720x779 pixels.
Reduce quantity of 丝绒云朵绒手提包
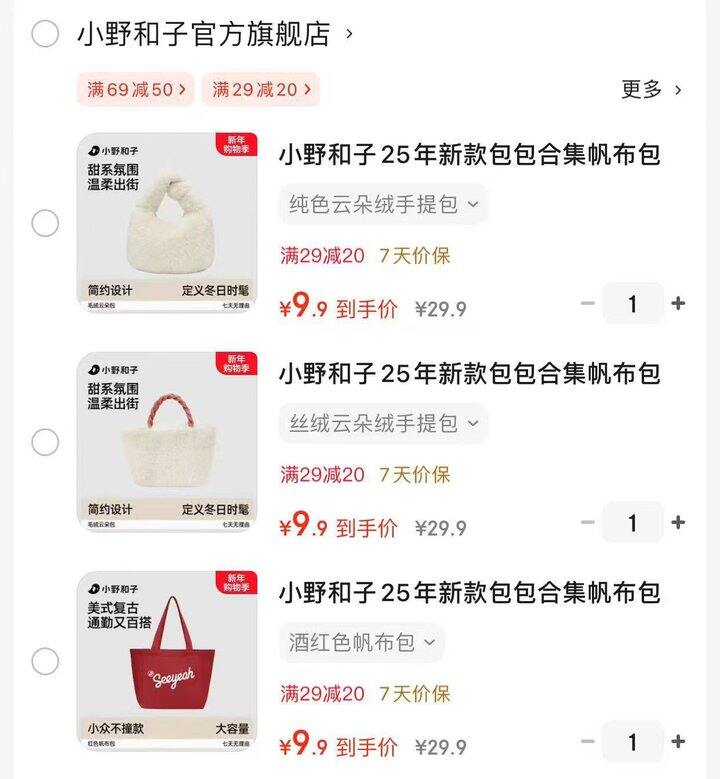588,522
